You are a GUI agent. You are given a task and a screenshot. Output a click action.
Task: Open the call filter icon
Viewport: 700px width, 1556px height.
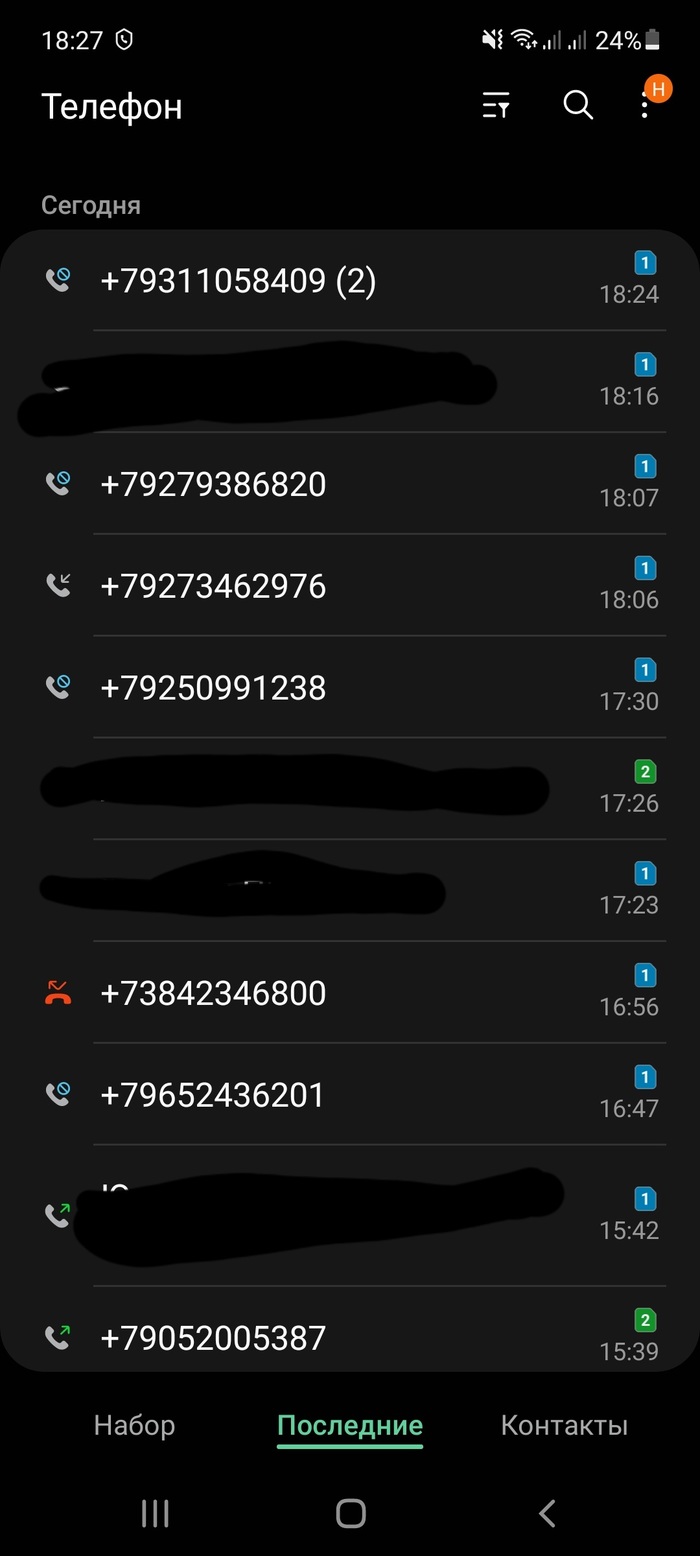coord(496,105)
